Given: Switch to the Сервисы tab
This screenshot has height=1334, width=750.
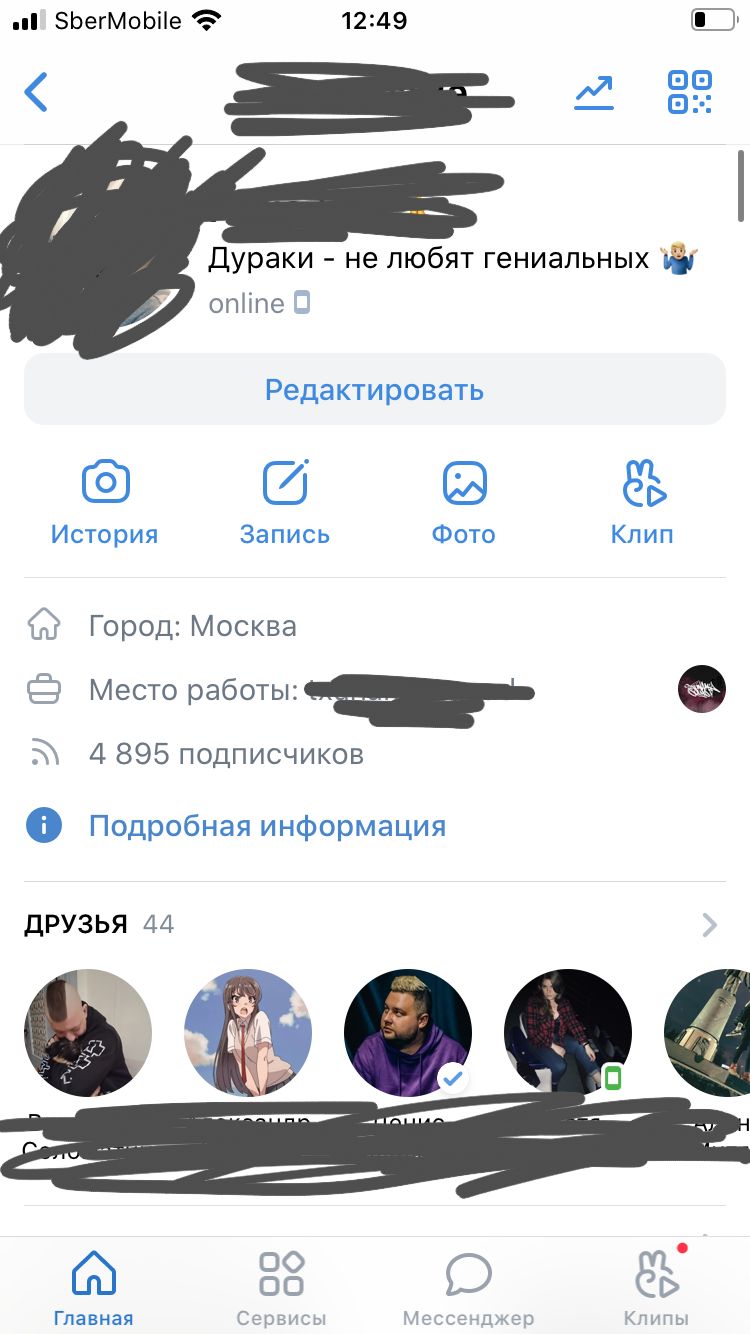Looking at the screenshot, I should pos(281,1288).
